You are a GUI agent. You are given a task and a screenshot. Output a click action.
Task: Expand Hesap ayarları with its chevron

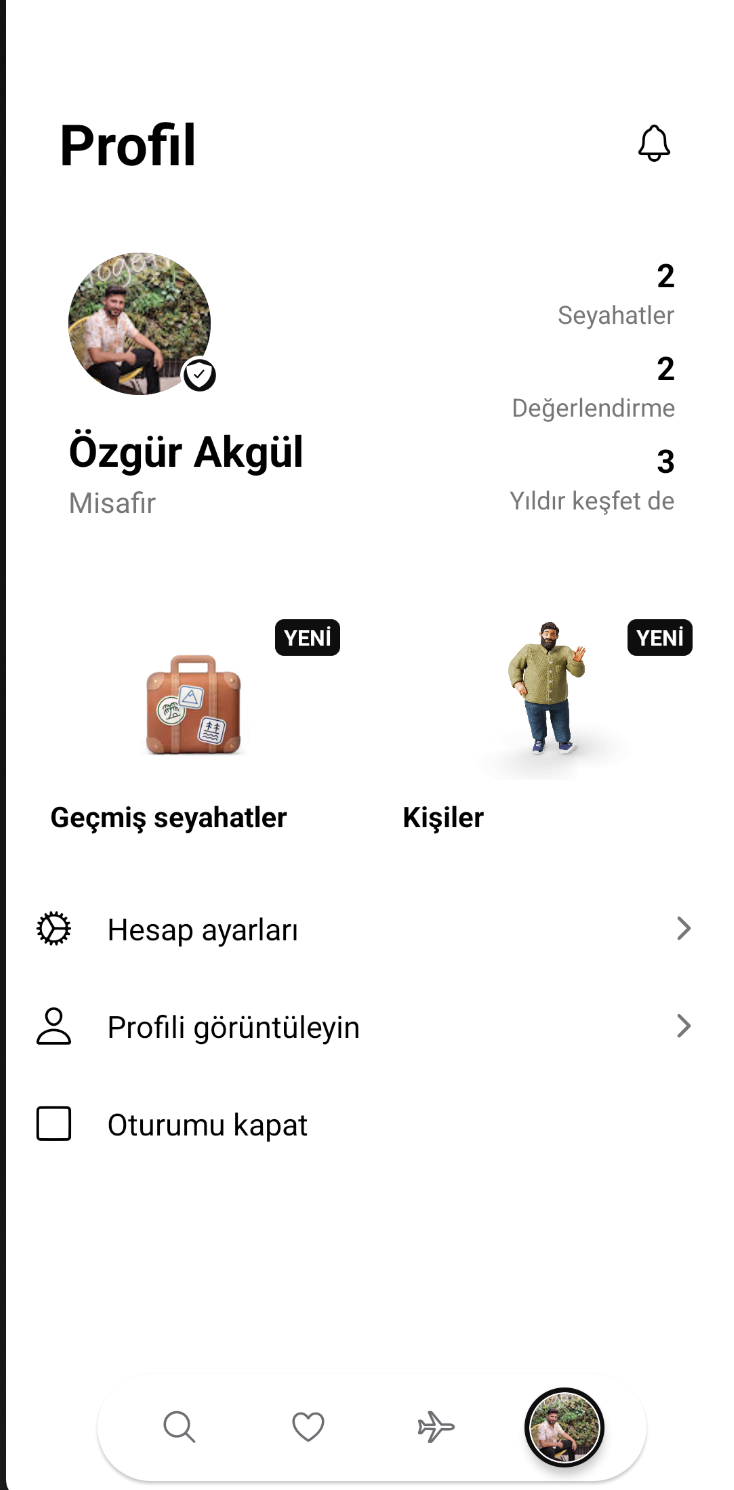(683, 928)
